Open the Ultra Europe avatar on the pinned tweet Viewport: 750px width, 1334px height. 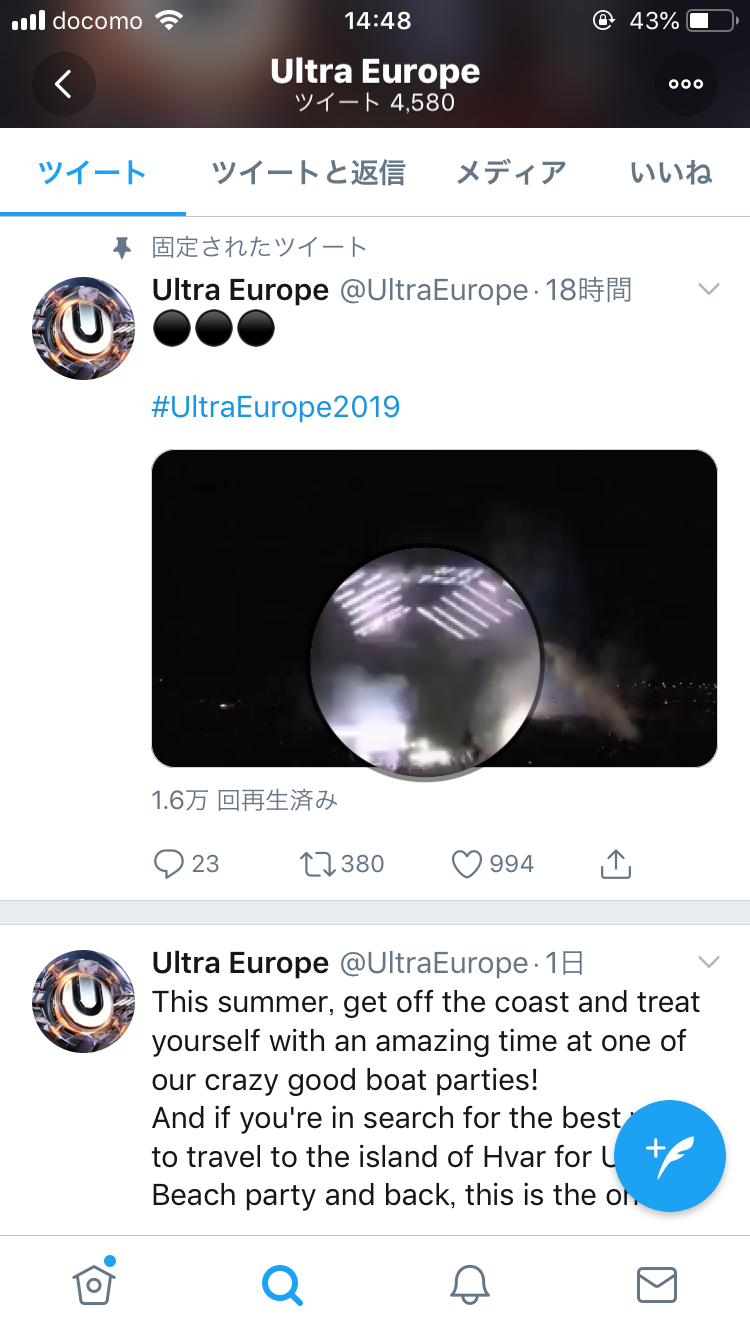[x=84, y=328]
